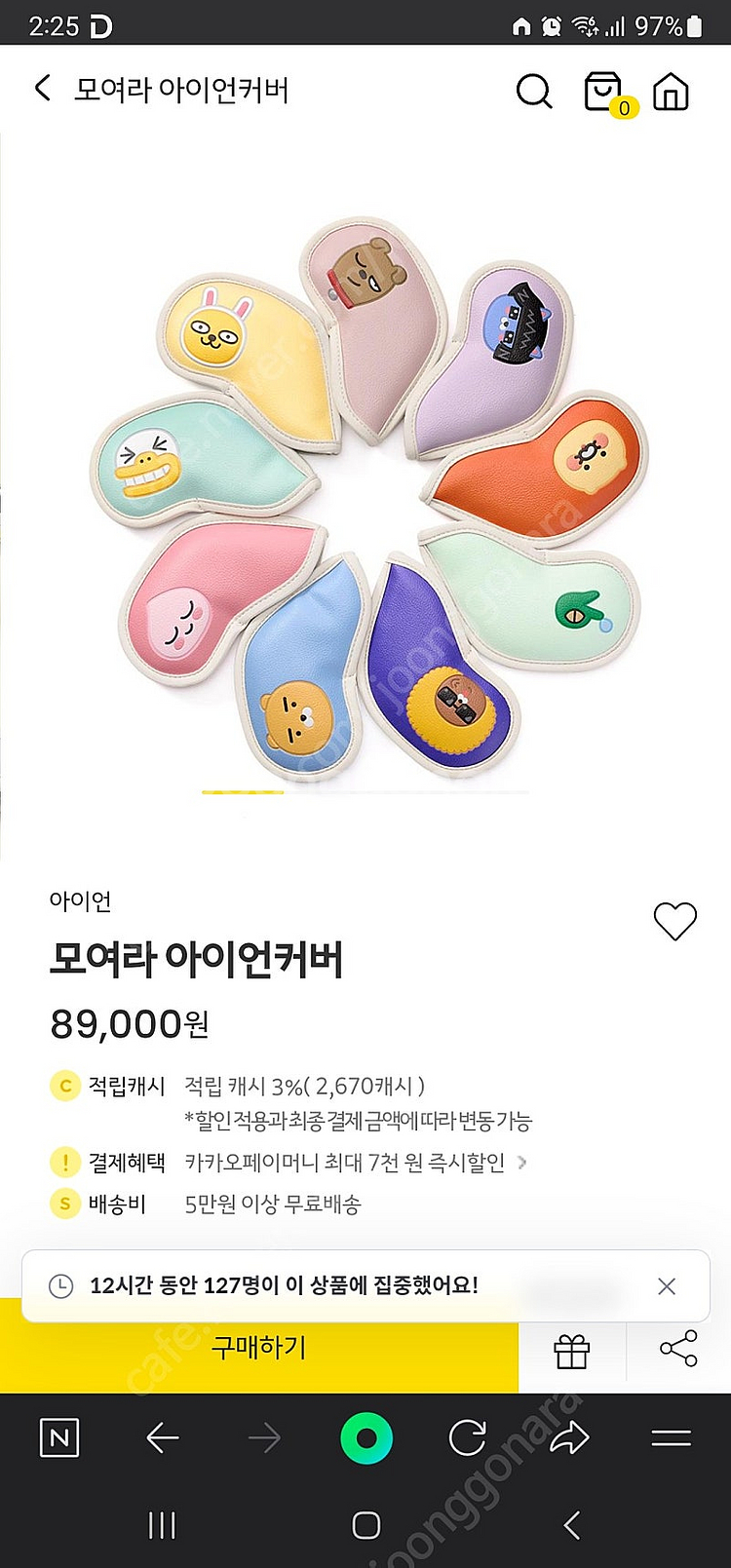The image size is (731, 1568).
Task: Open the browser menu
Action: coord(671,1437)
